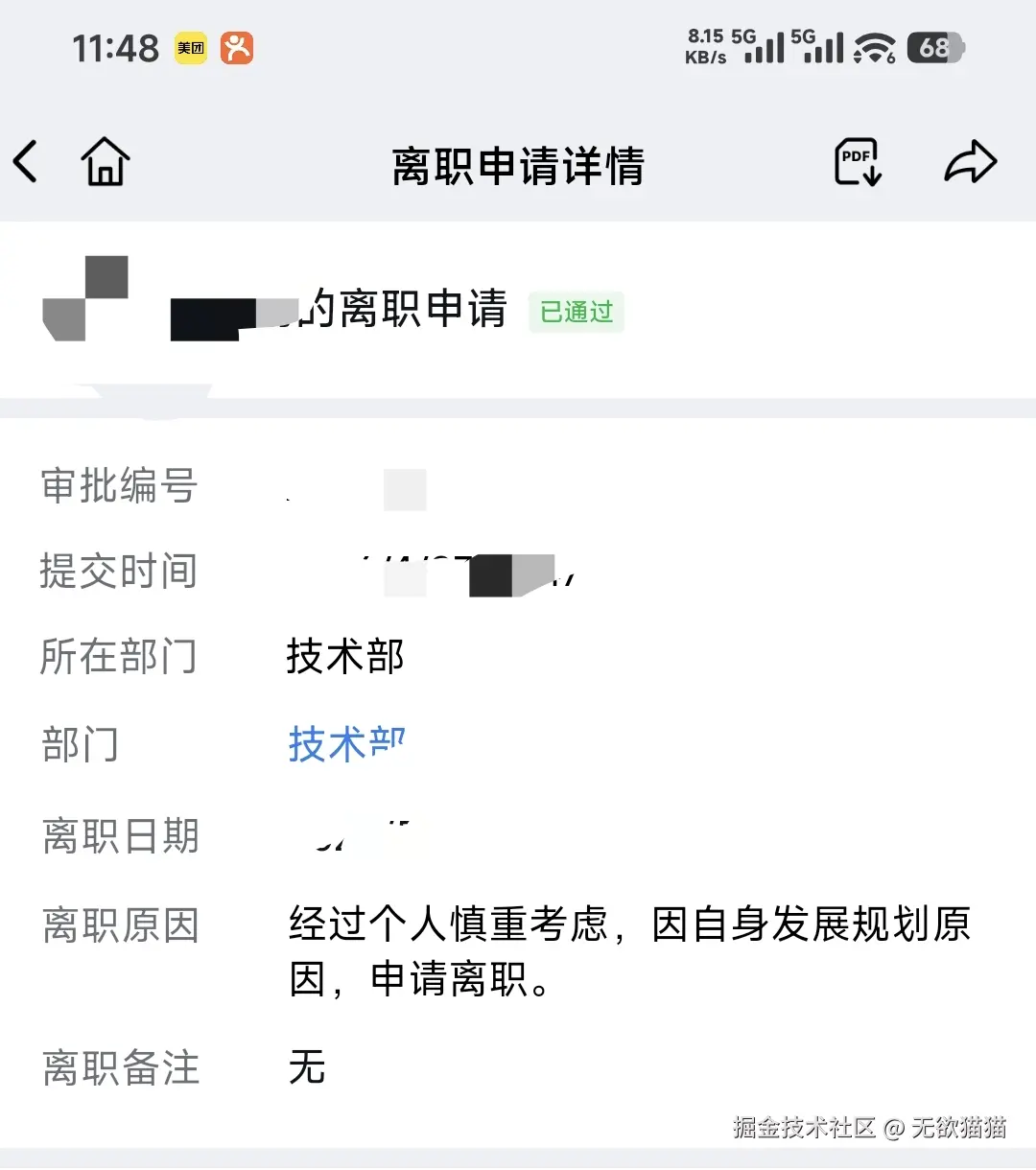The width and height of the screenshot is (1036, 1170).
Task: Tap the network speed 8.15 KB/s display
Action: tap(707, 43)
